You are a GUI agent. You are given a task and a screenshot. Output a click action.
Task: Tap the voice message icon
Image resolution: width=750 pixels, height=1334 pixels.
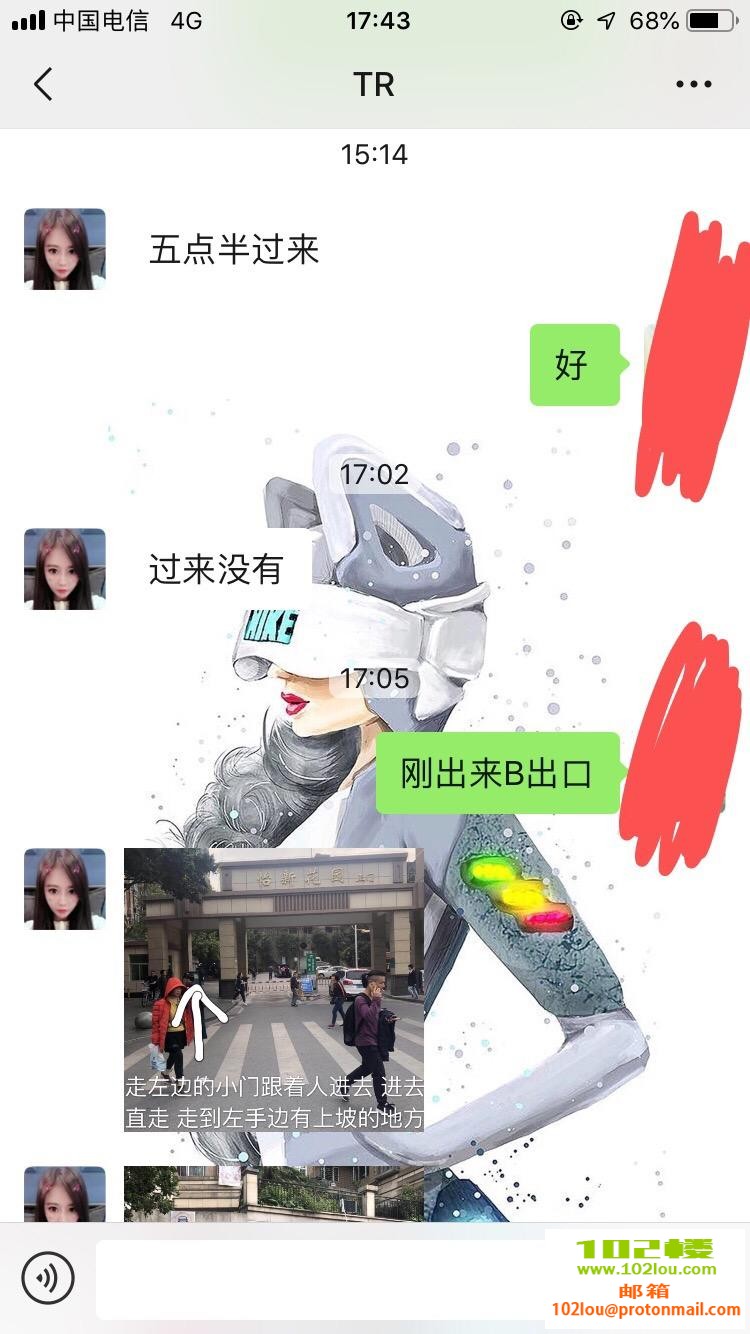click(48, 1277)
